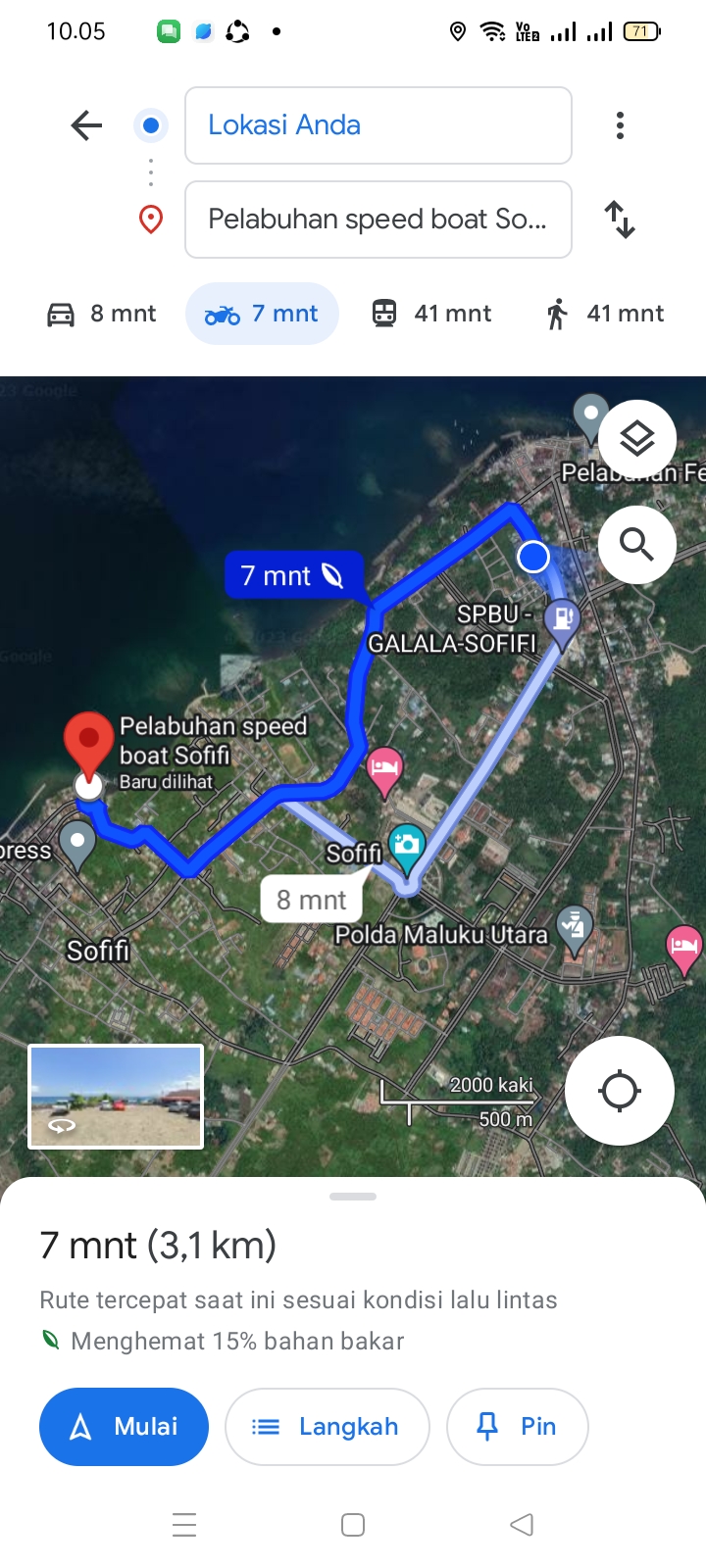Start navigation with Mulai
706x1568 pixels.
124,1427
